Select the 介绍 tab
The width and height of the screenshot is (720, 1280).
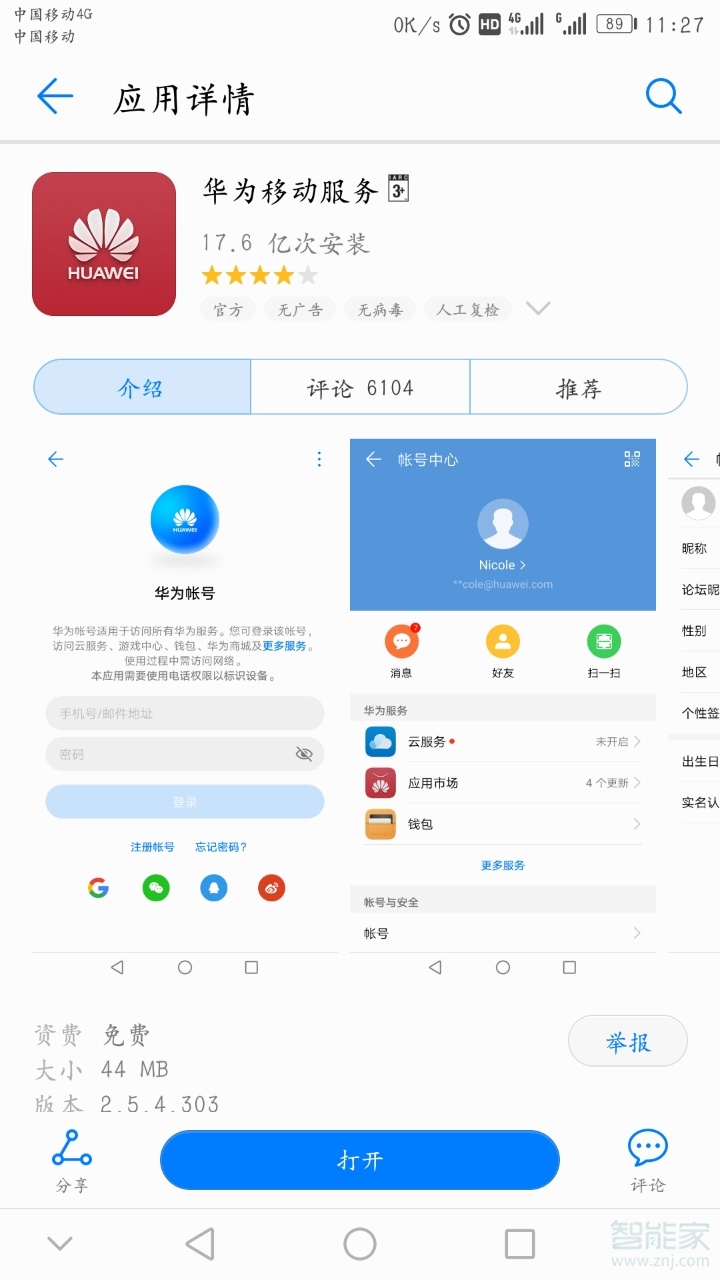142,387
